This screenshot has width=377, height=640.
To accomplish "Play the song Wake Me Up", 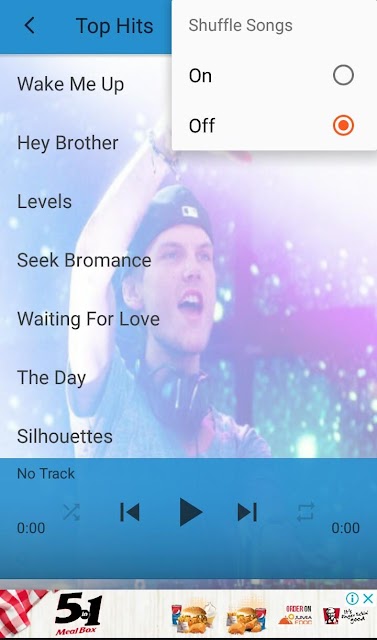I will tap(70, 84).
